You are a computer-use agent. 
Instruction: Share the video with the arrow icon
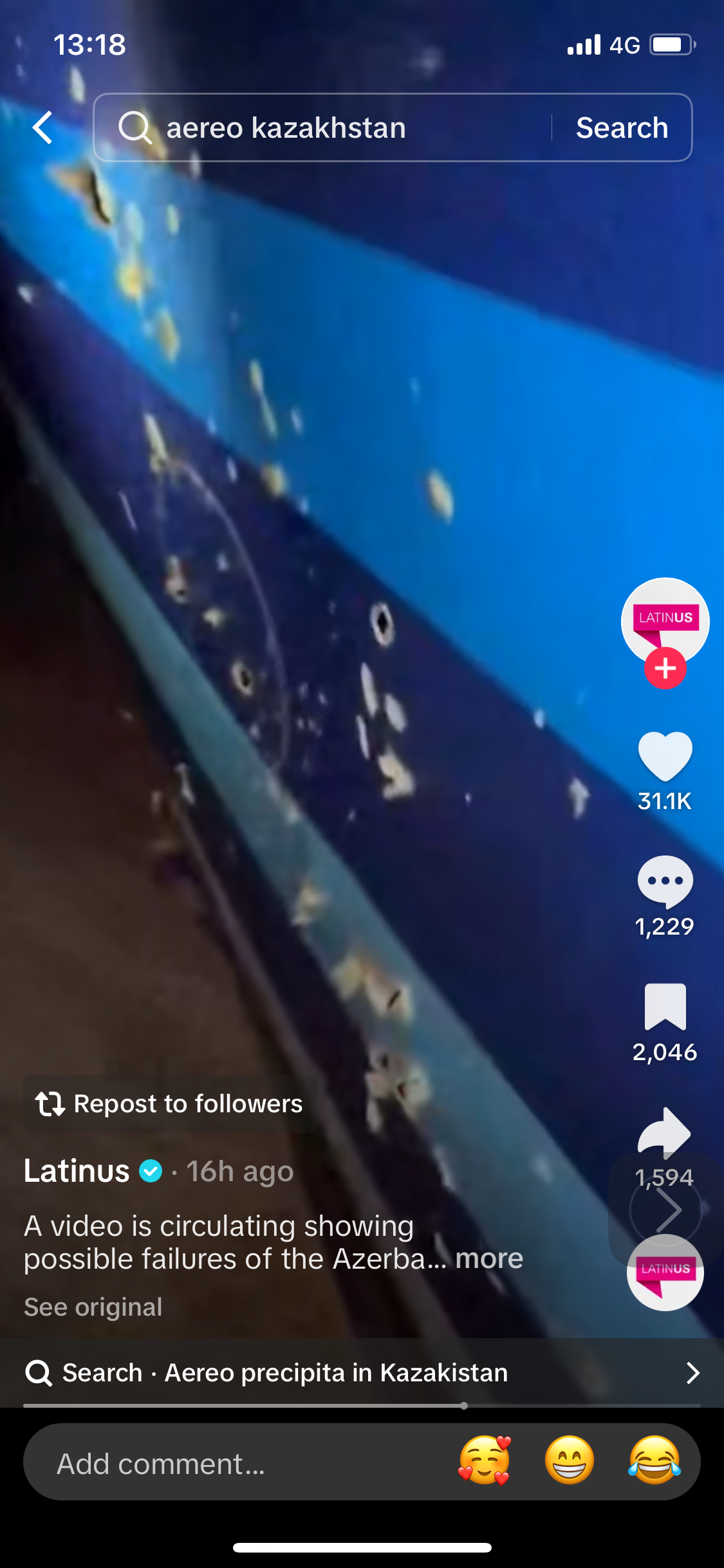coord(665,1132)
